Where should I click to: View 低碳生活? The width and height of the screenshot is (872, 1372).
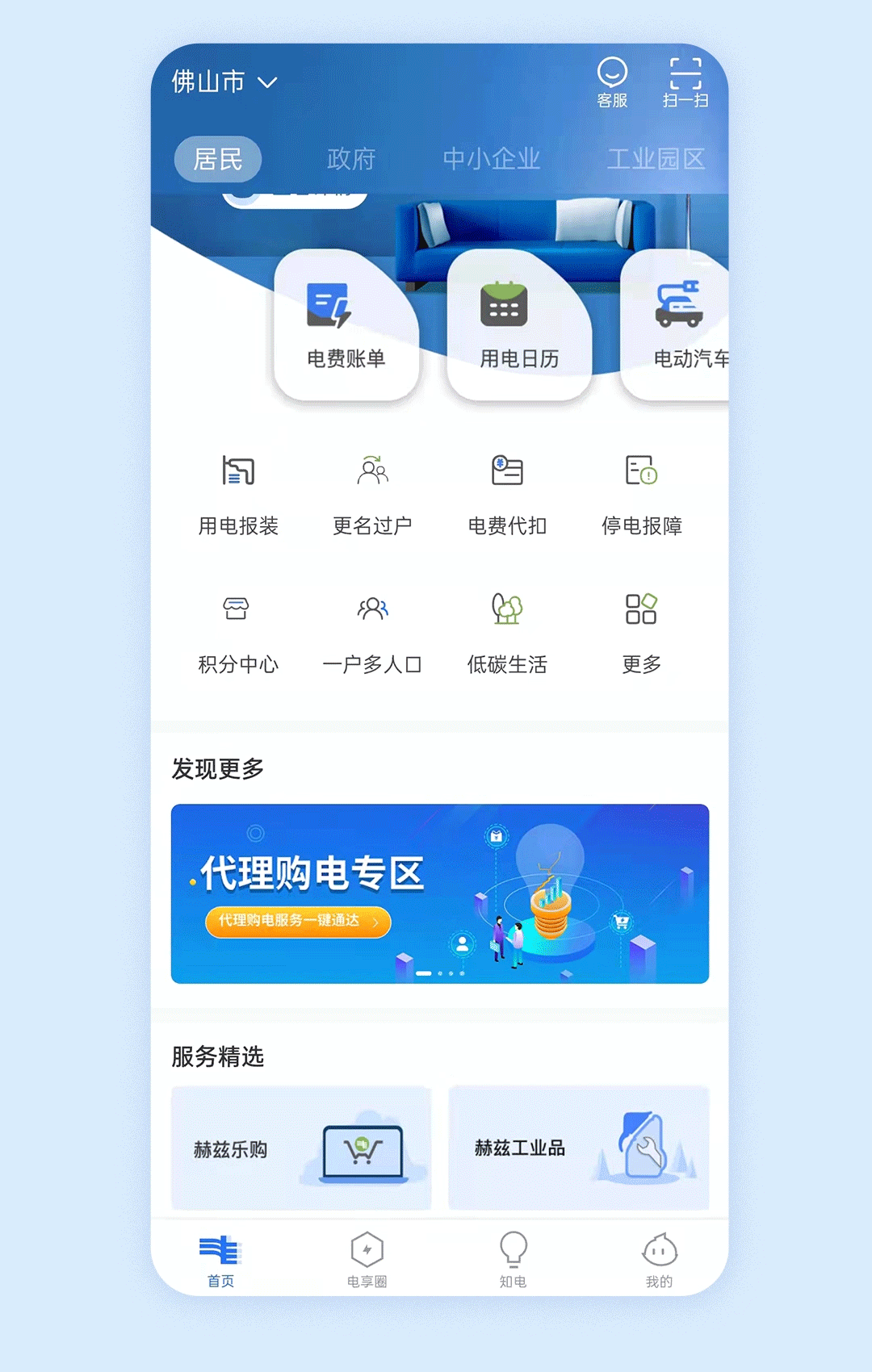coord(507,631)
